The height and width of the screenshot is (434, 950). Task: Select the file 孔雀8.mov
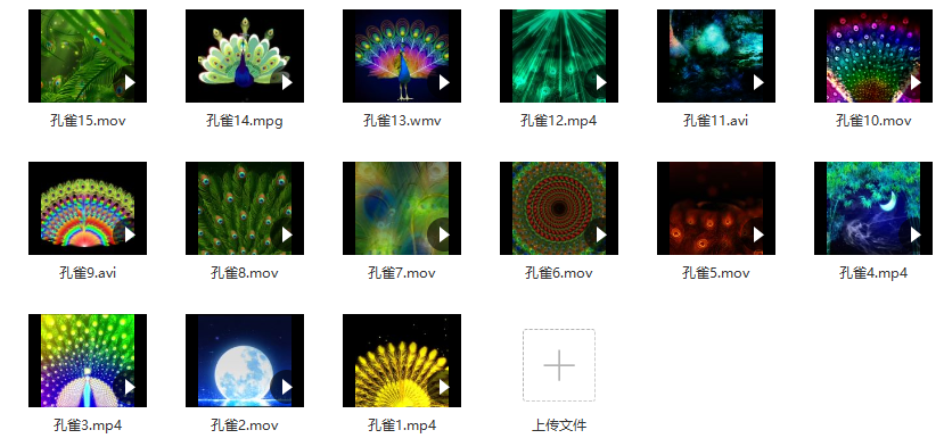pos(244,208)
